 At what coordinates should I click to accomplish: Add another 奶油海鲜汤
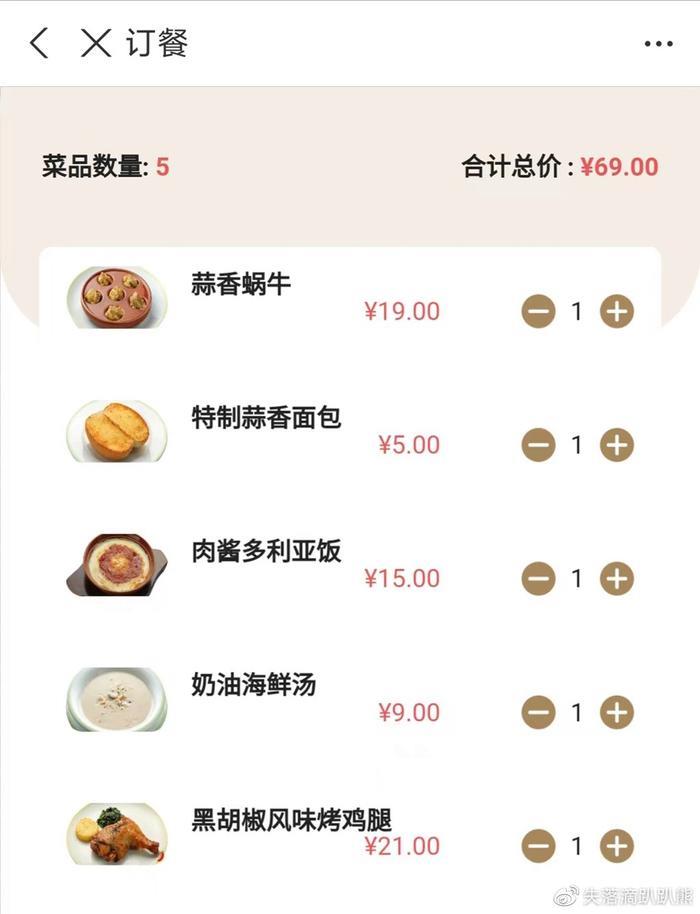[x=617, y=713]
